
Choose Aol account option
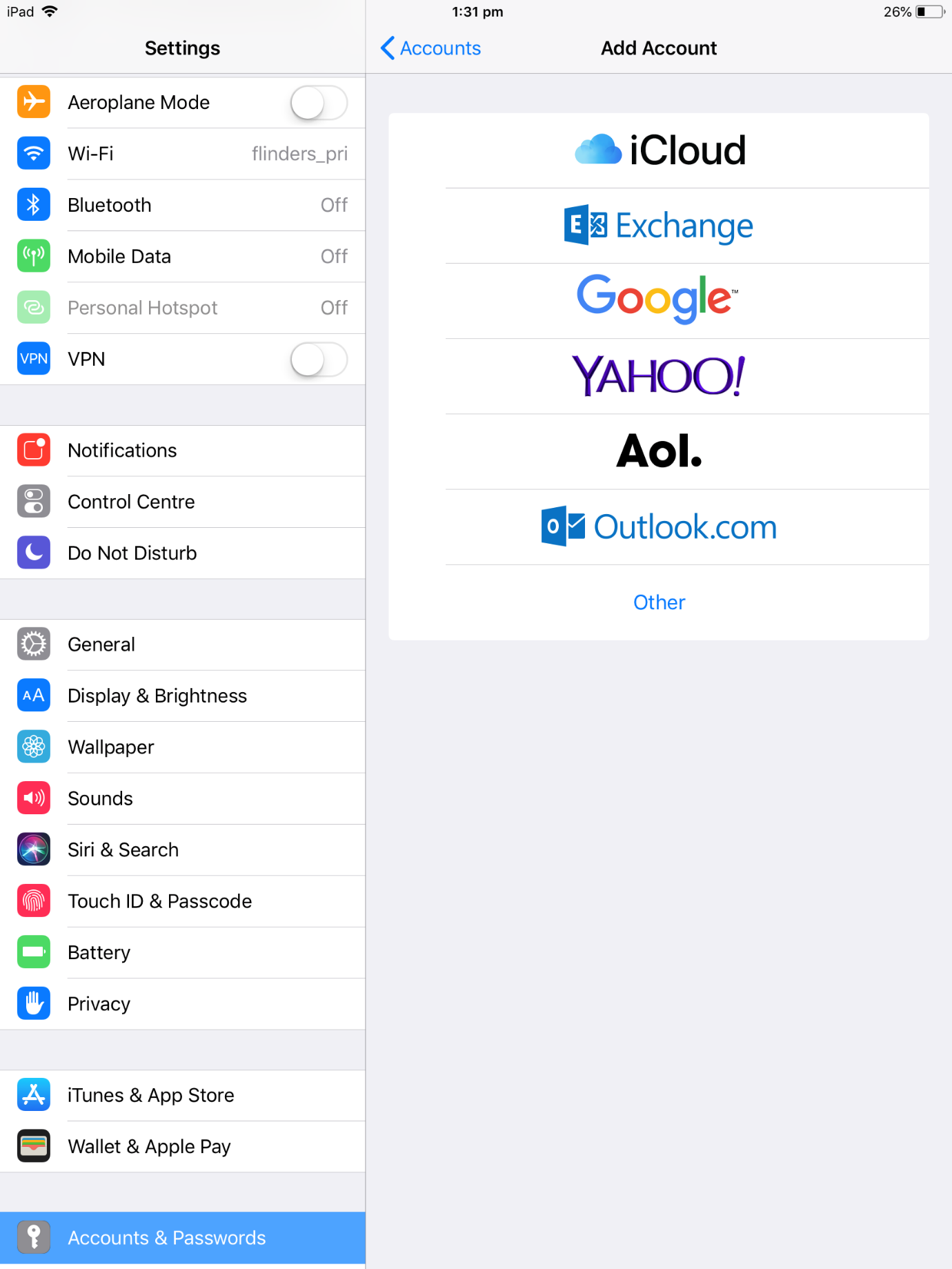tap(659, 451)
